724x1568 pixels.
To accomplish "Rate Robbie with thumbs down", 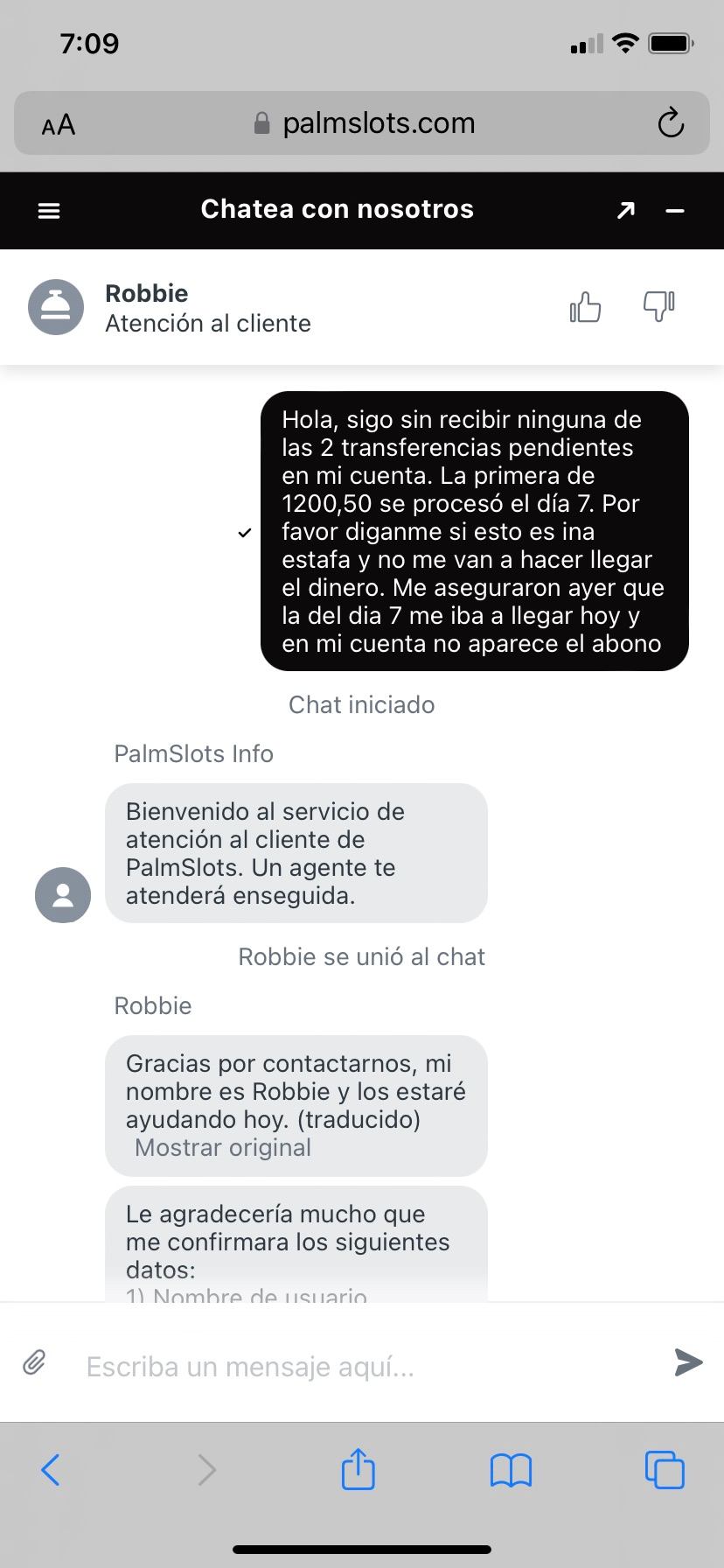I will pos(658,307).
